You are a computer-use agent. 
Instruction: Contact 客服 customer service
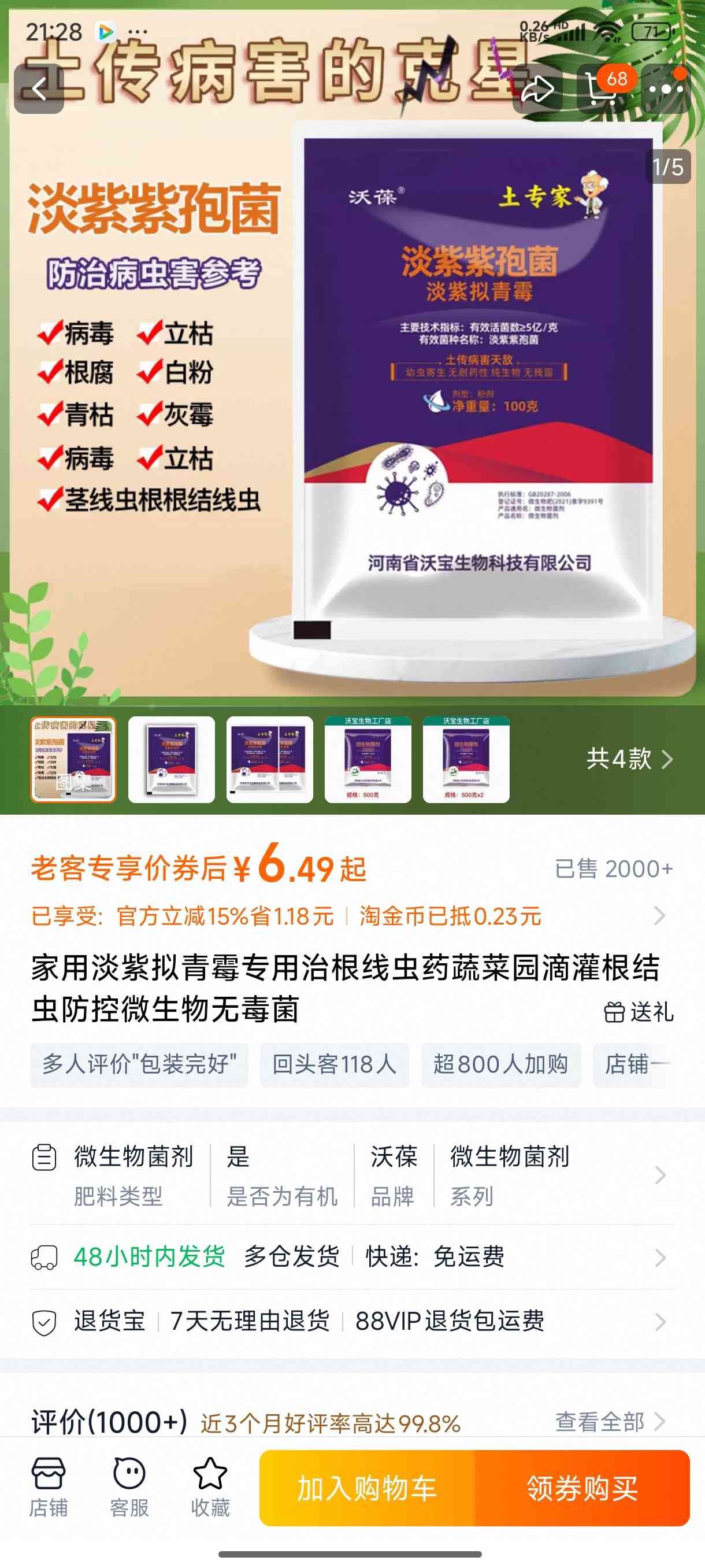tap(129, 1487)
